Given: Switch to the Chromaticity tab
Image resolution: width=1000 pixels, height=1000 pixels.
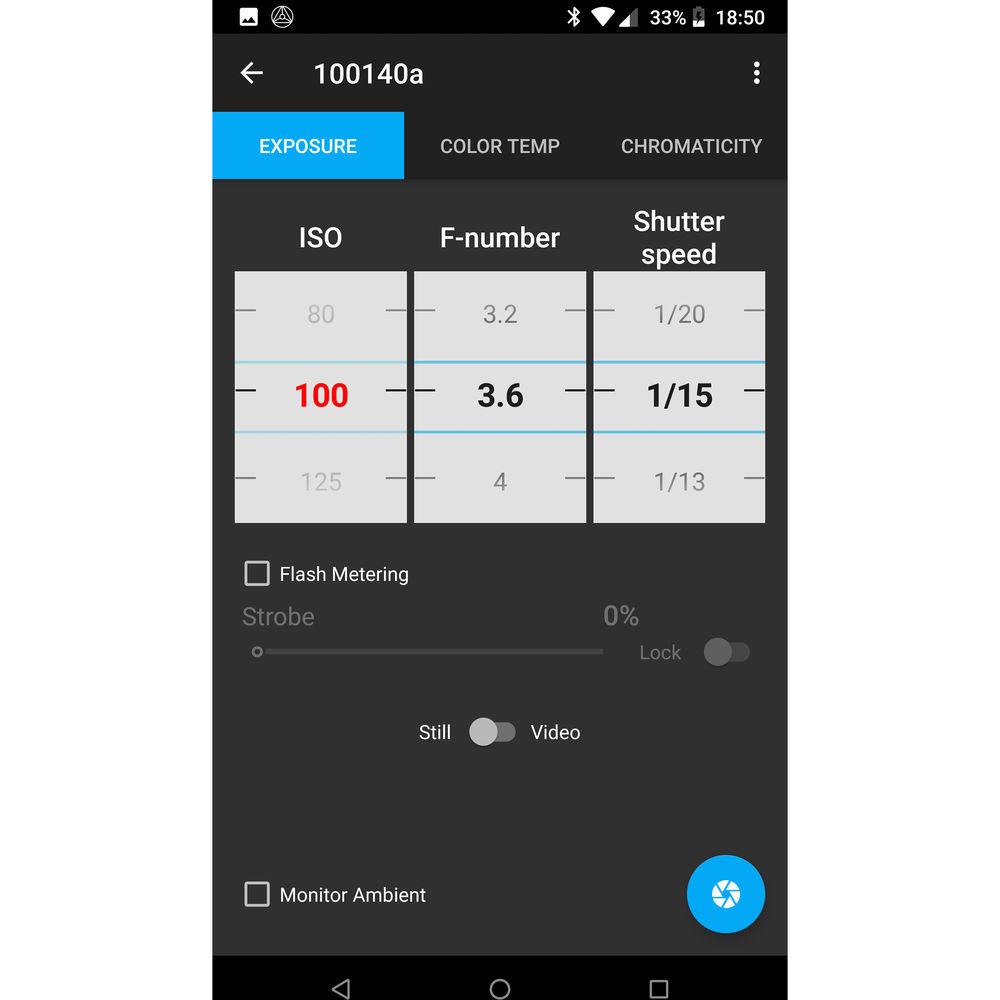Looking at the screenshot, I should pyautogui.click(x=691, y=146).
